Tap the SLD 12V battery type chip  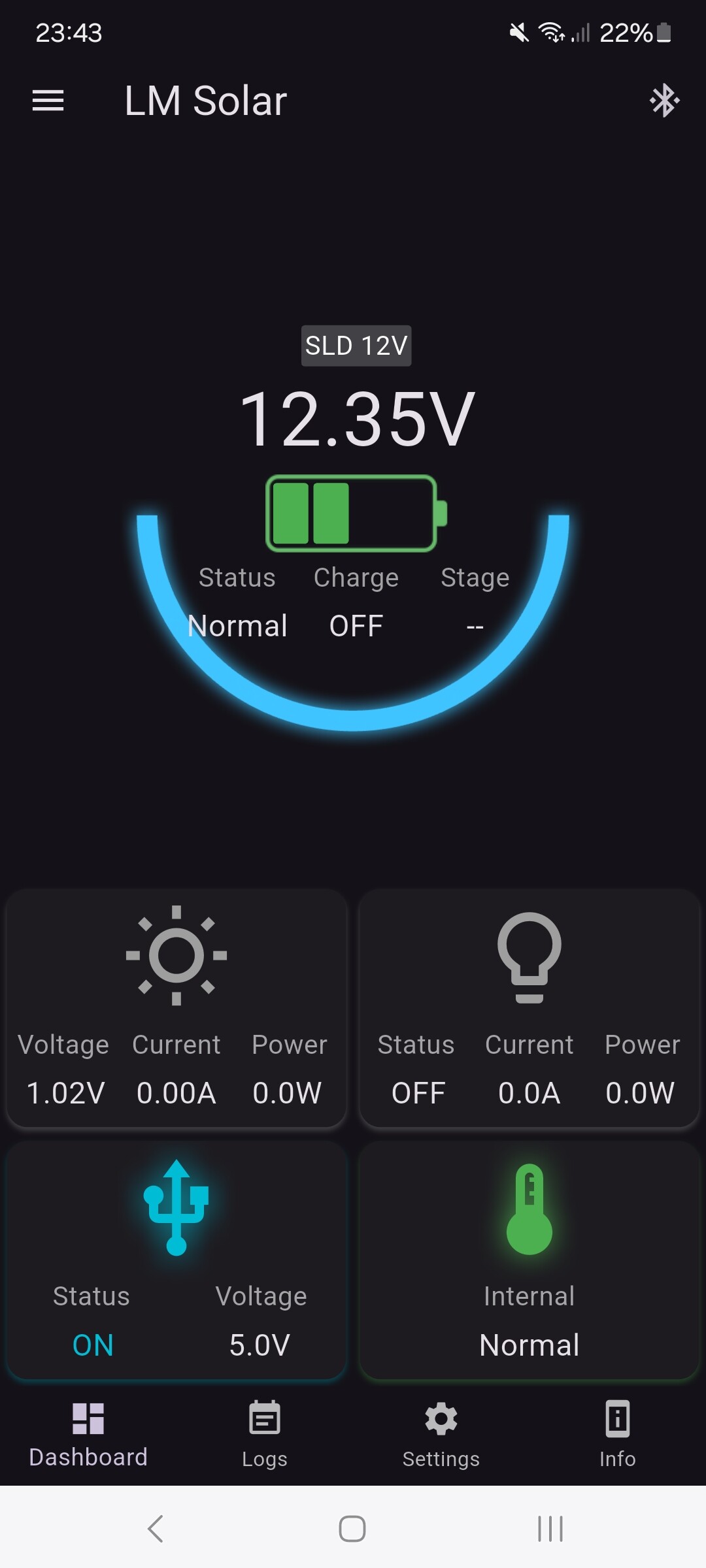[x=356, y=346]
